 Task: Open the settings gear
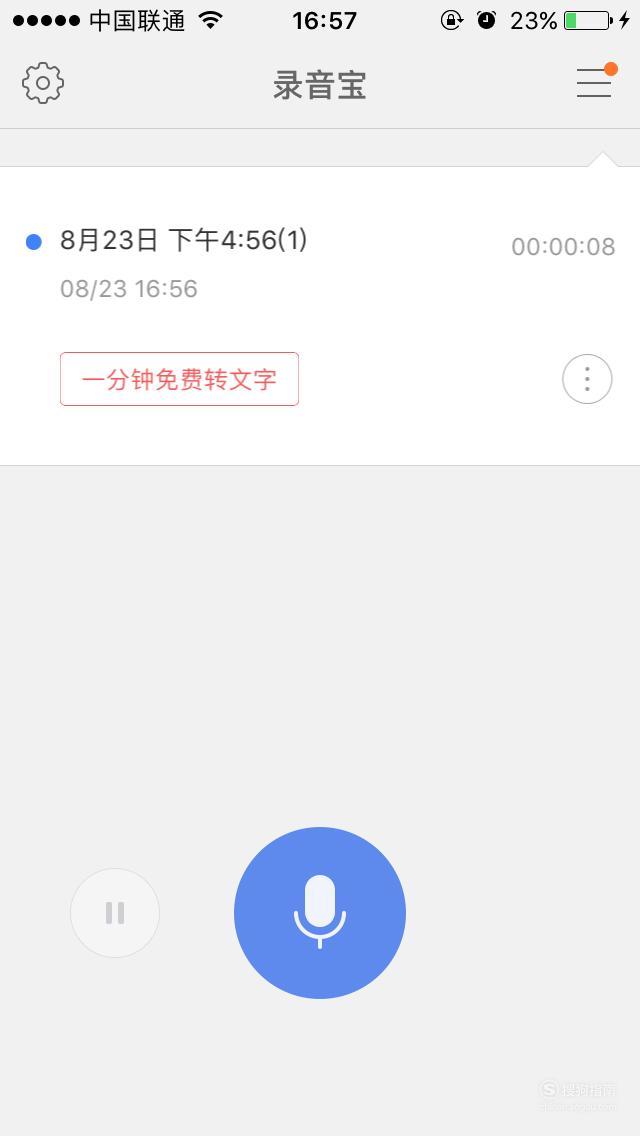pos(43,83)
